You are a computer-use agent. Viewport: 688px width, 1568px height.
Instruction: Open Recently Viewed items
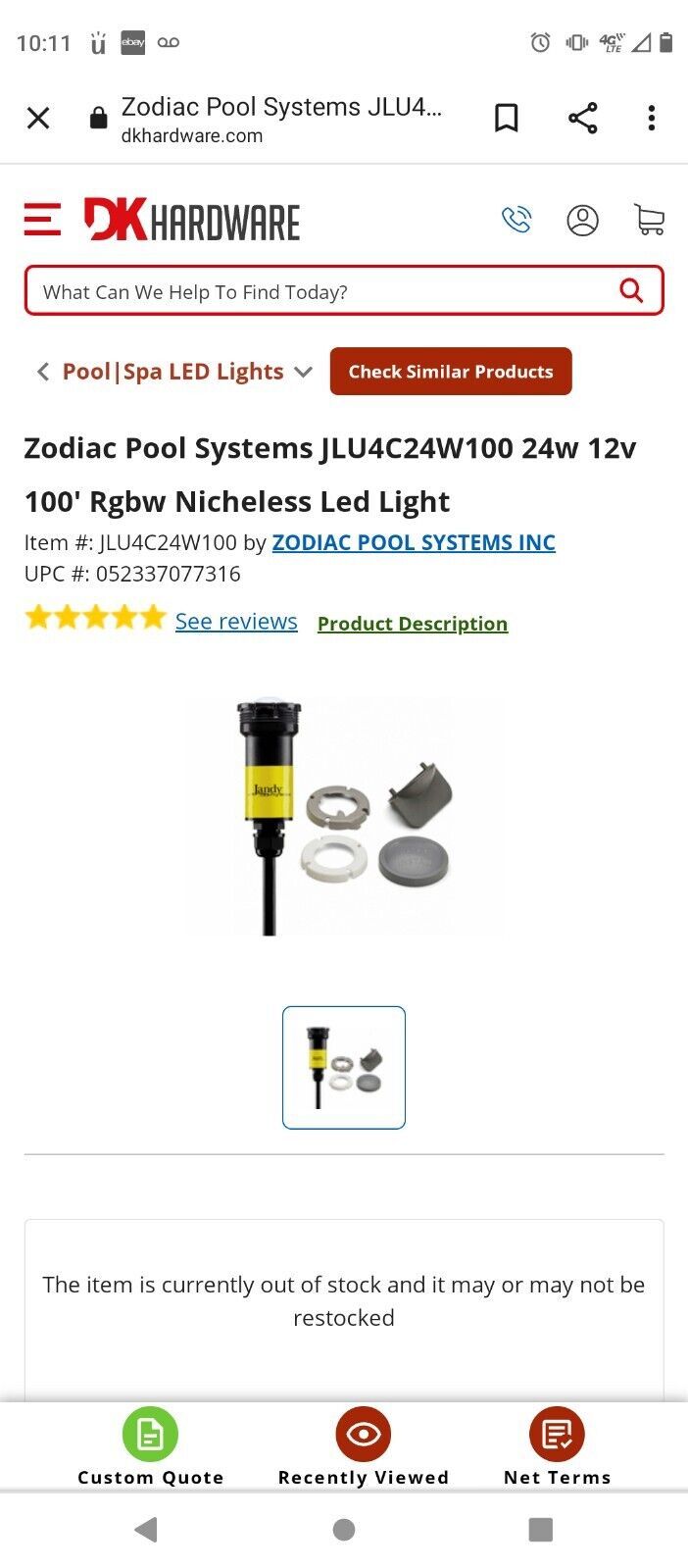coord(364,1447)
